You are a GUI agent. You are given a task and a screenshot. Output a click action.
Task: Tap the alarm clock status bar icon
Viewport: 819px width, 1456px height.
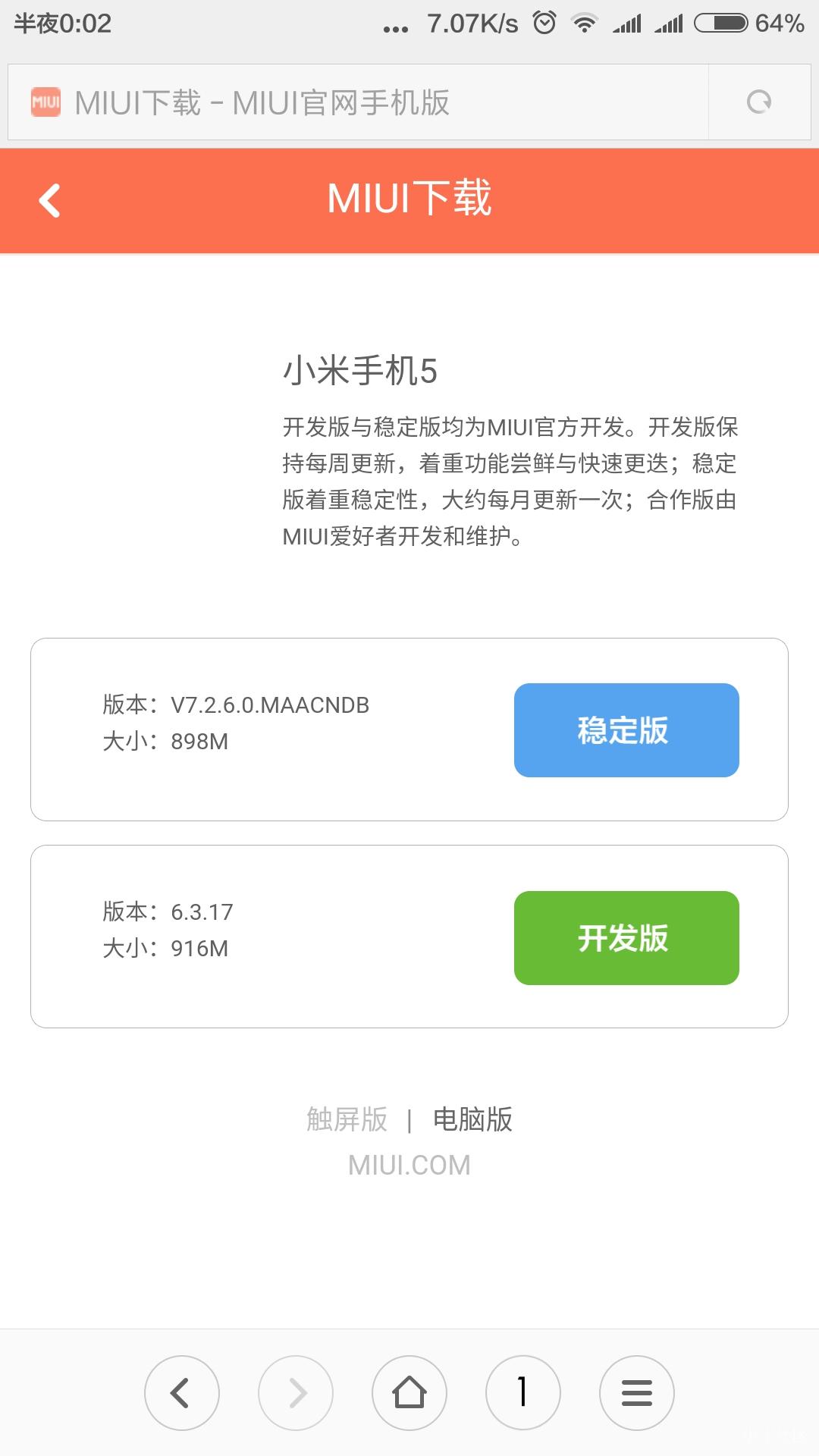544,22
